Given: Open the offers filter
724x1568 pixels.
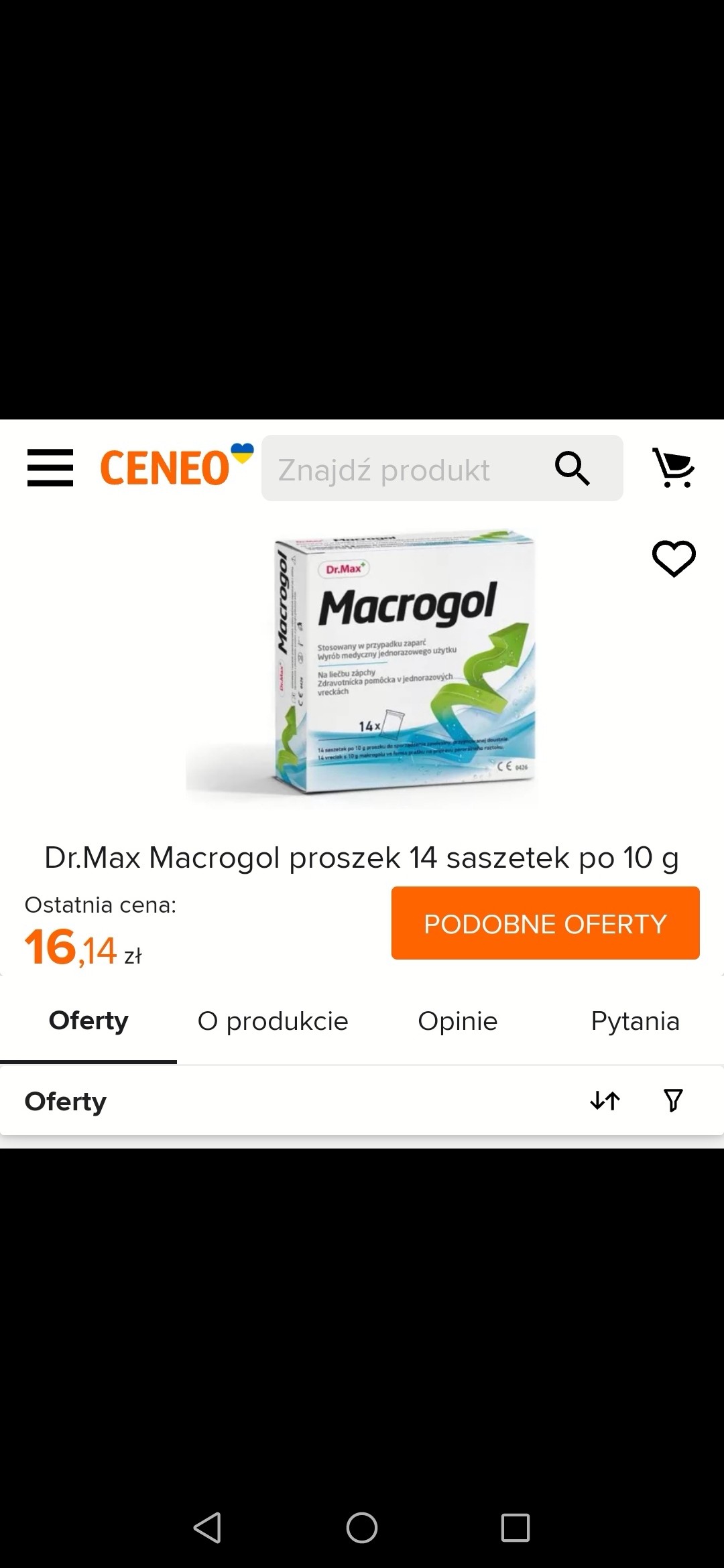Looking at the screenshot, I should click(x=673, y=1101).
